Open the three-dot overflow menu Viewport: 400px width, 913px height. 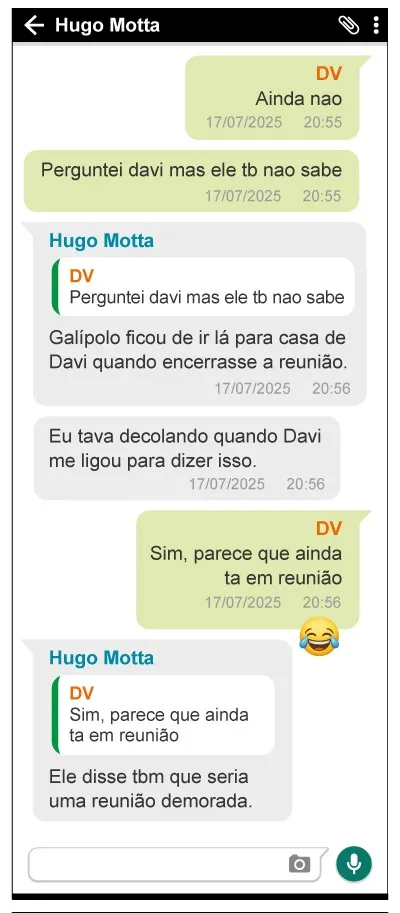tap(376, 25)
